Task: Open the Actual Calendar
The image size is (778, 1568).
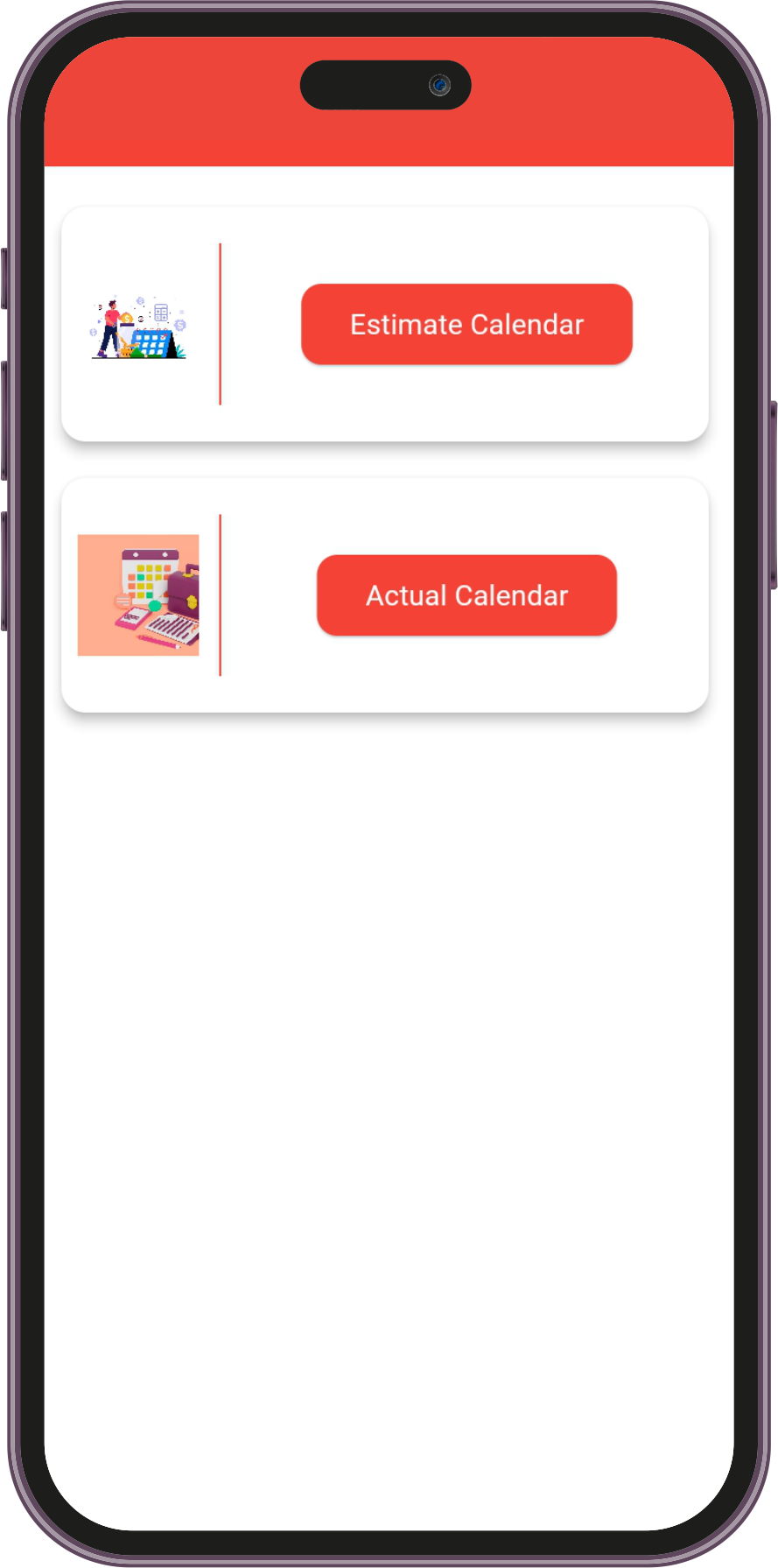Action: tap(466, 595)
